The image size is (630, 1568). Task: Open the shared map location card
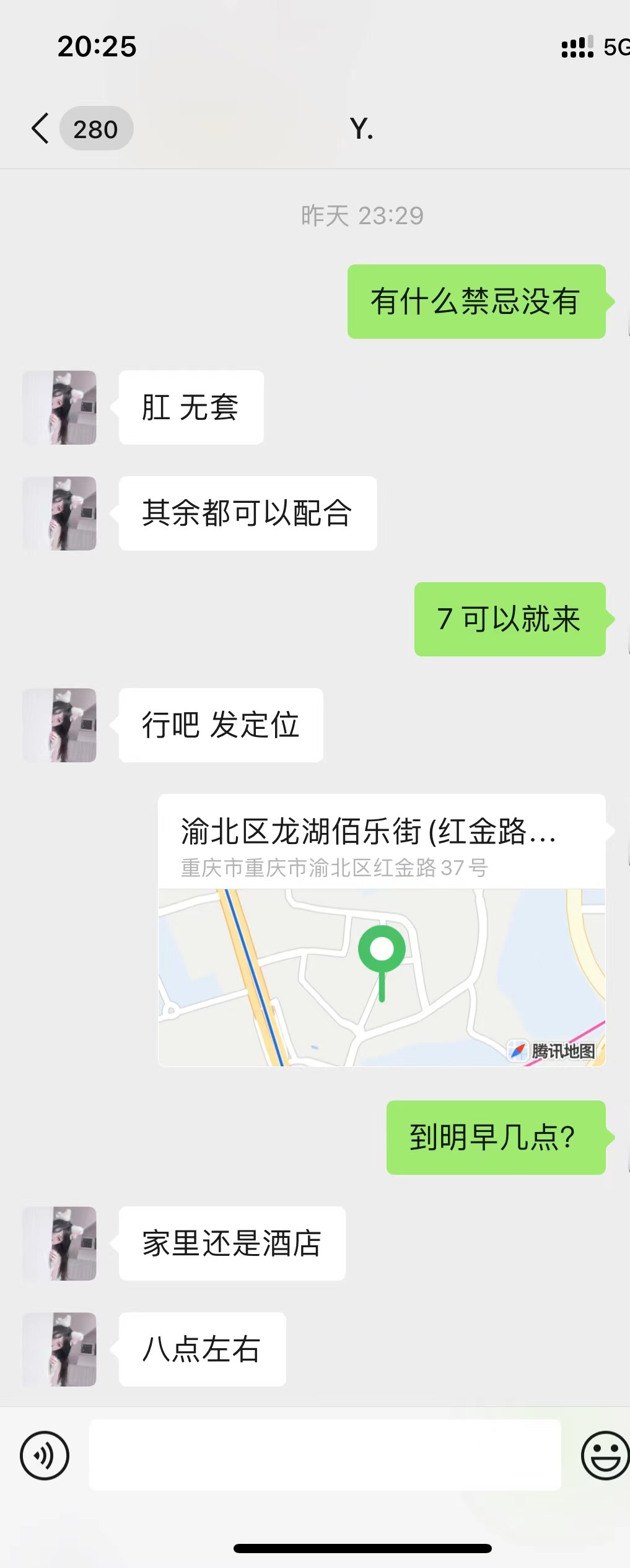click(380, 929)
